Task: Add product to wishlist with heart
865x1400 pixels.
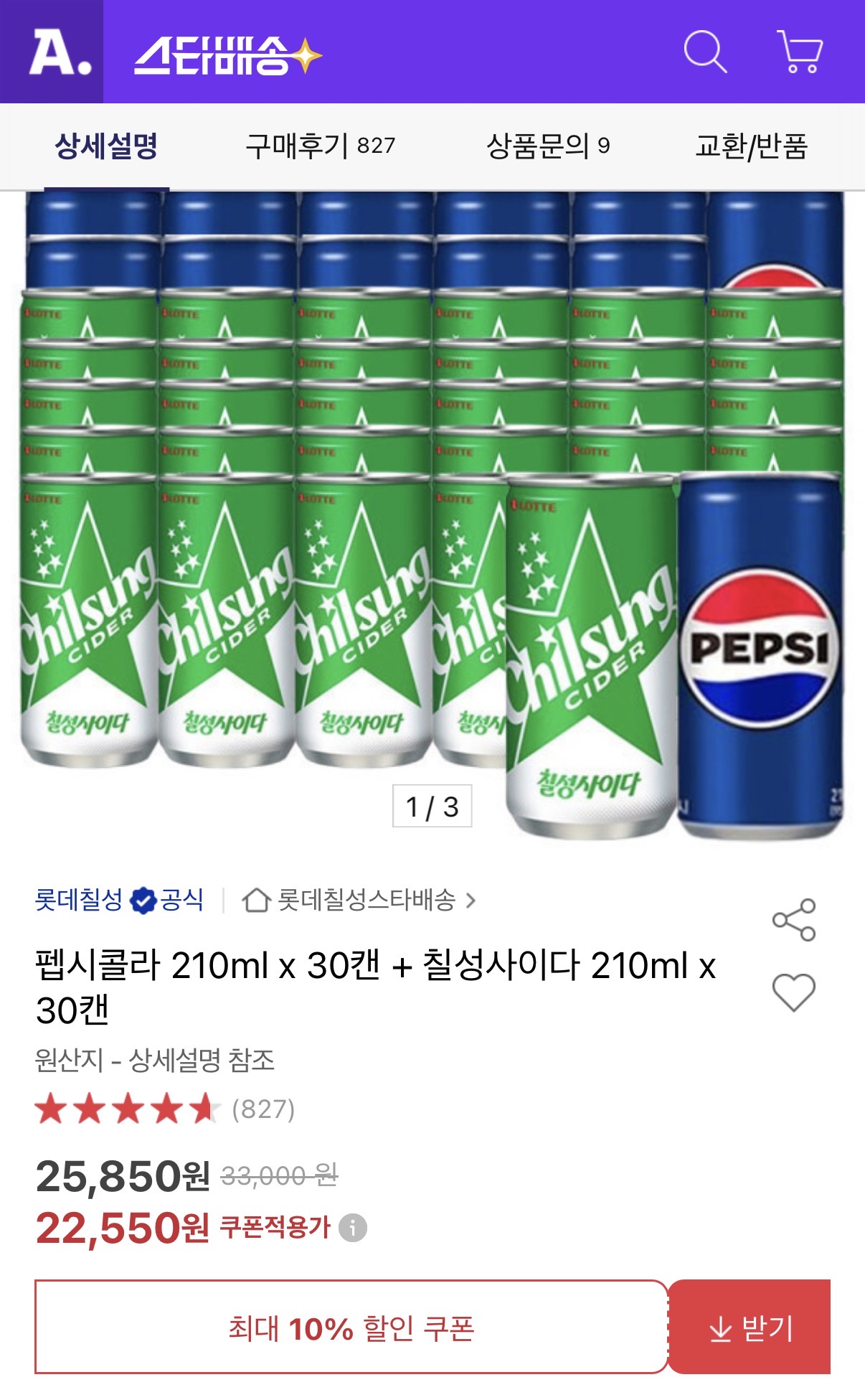Action: [x=793, y=992]
